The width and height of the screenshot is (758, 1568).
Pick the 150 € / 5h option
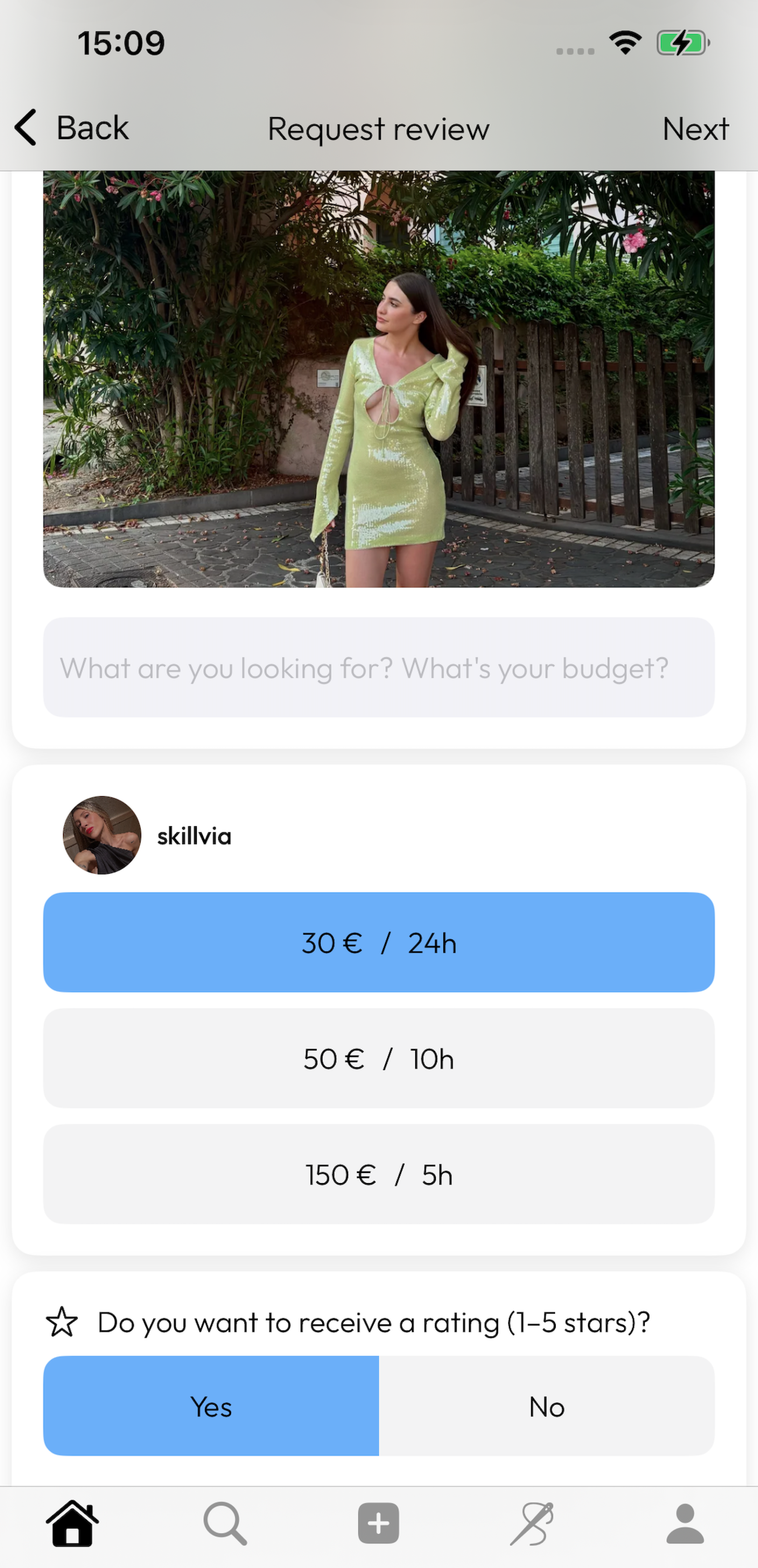(x=379, y=1174)
